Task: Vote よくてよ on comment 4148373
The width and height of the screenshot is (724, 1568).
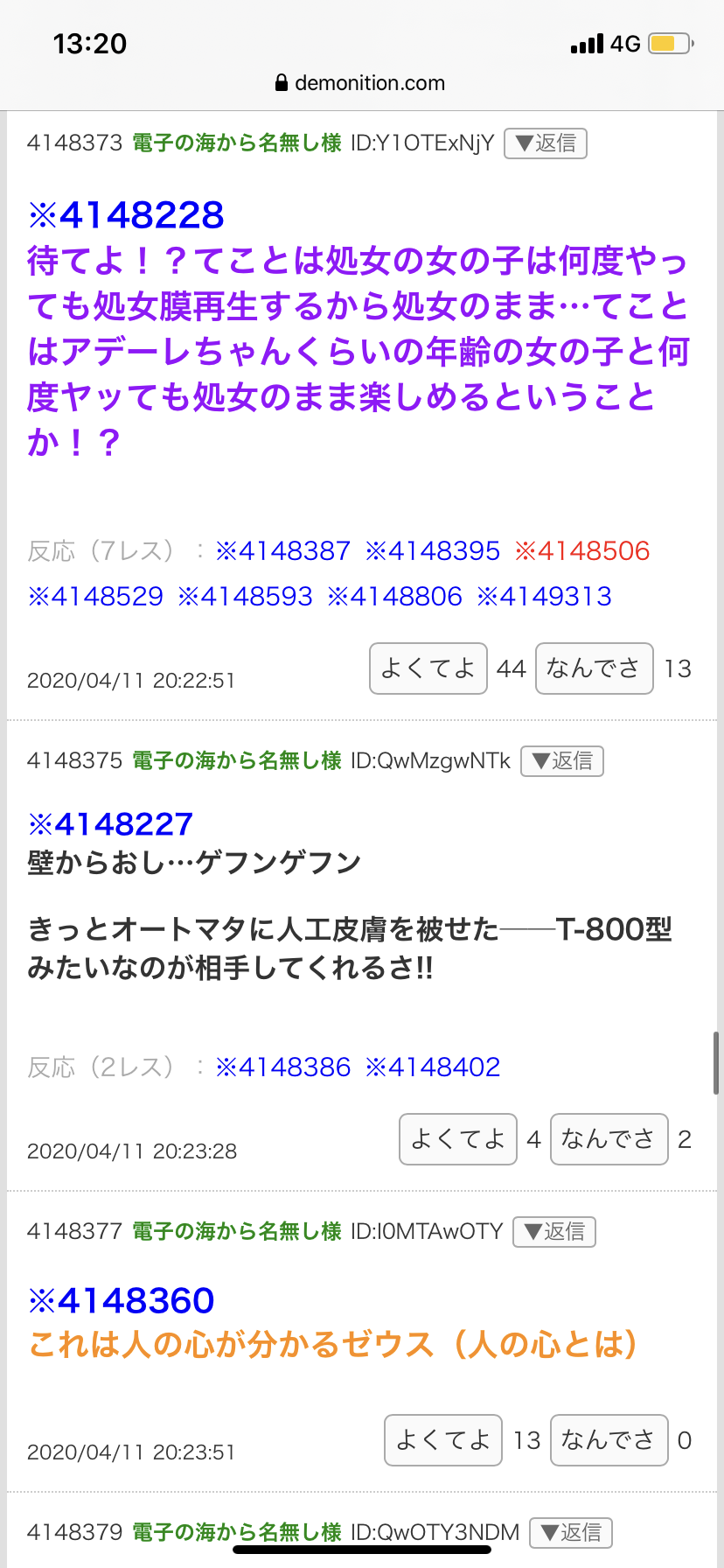Action: tap(428, 668)
